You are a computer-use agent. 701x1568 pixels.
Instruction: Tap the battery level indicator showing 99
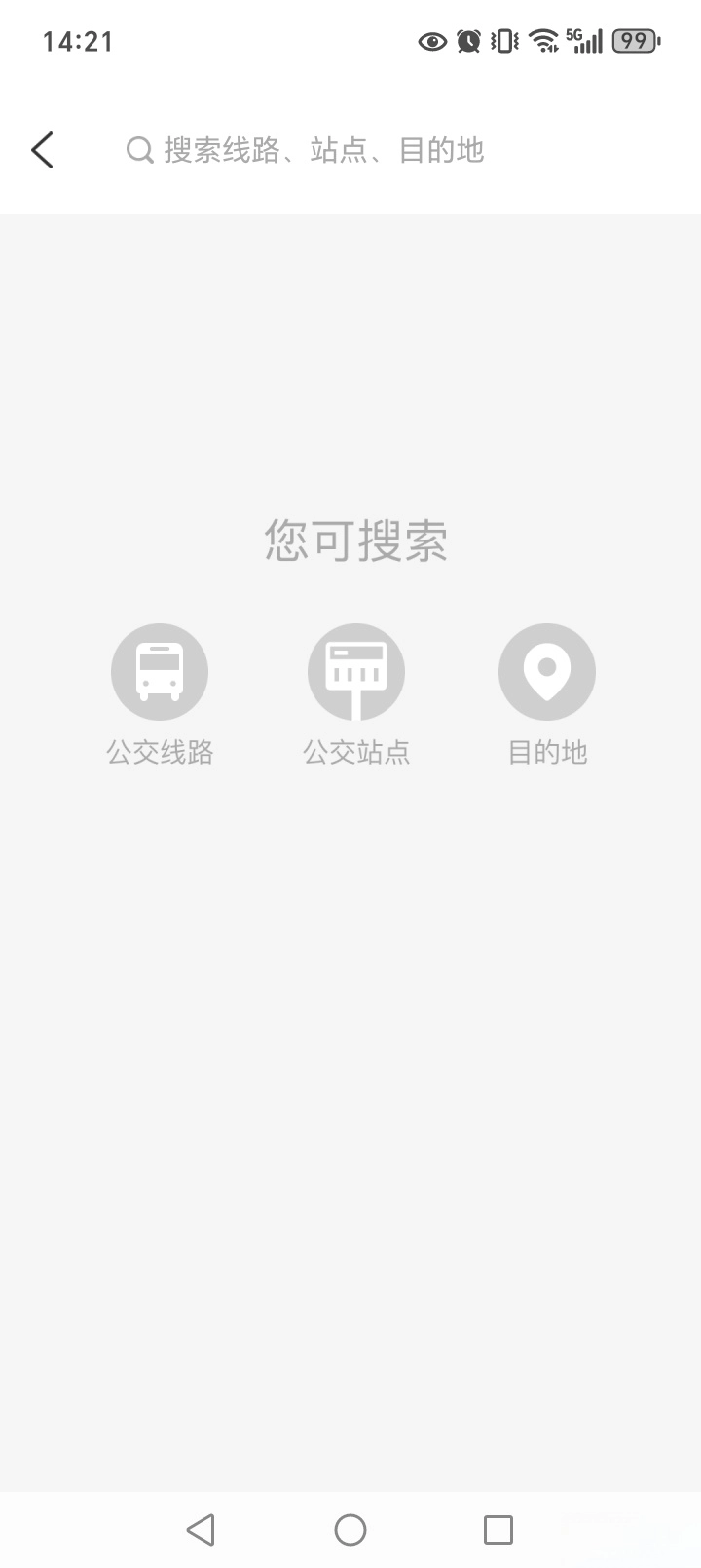[635, 41]
